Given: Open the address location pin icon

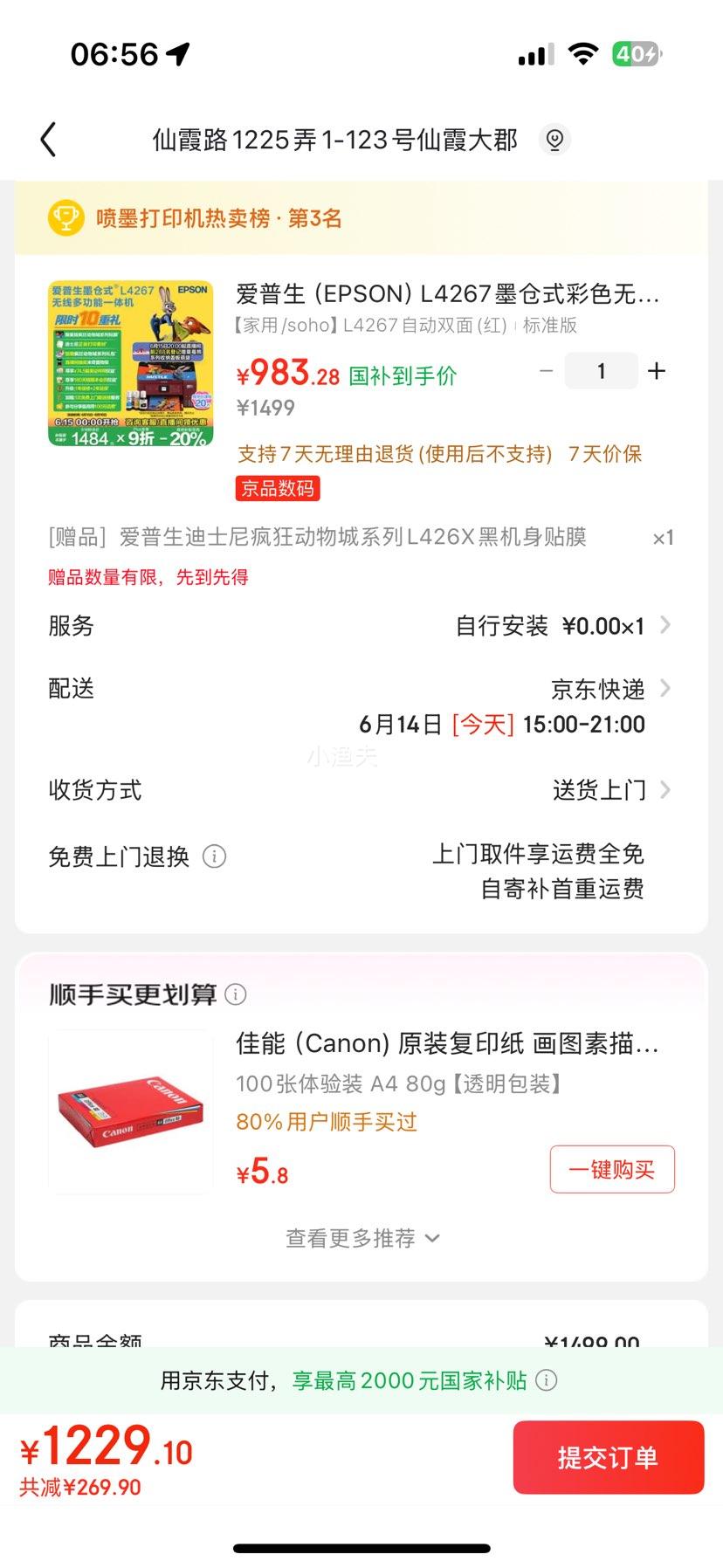Looking at the screenshot, I should [x=554, y=140].
